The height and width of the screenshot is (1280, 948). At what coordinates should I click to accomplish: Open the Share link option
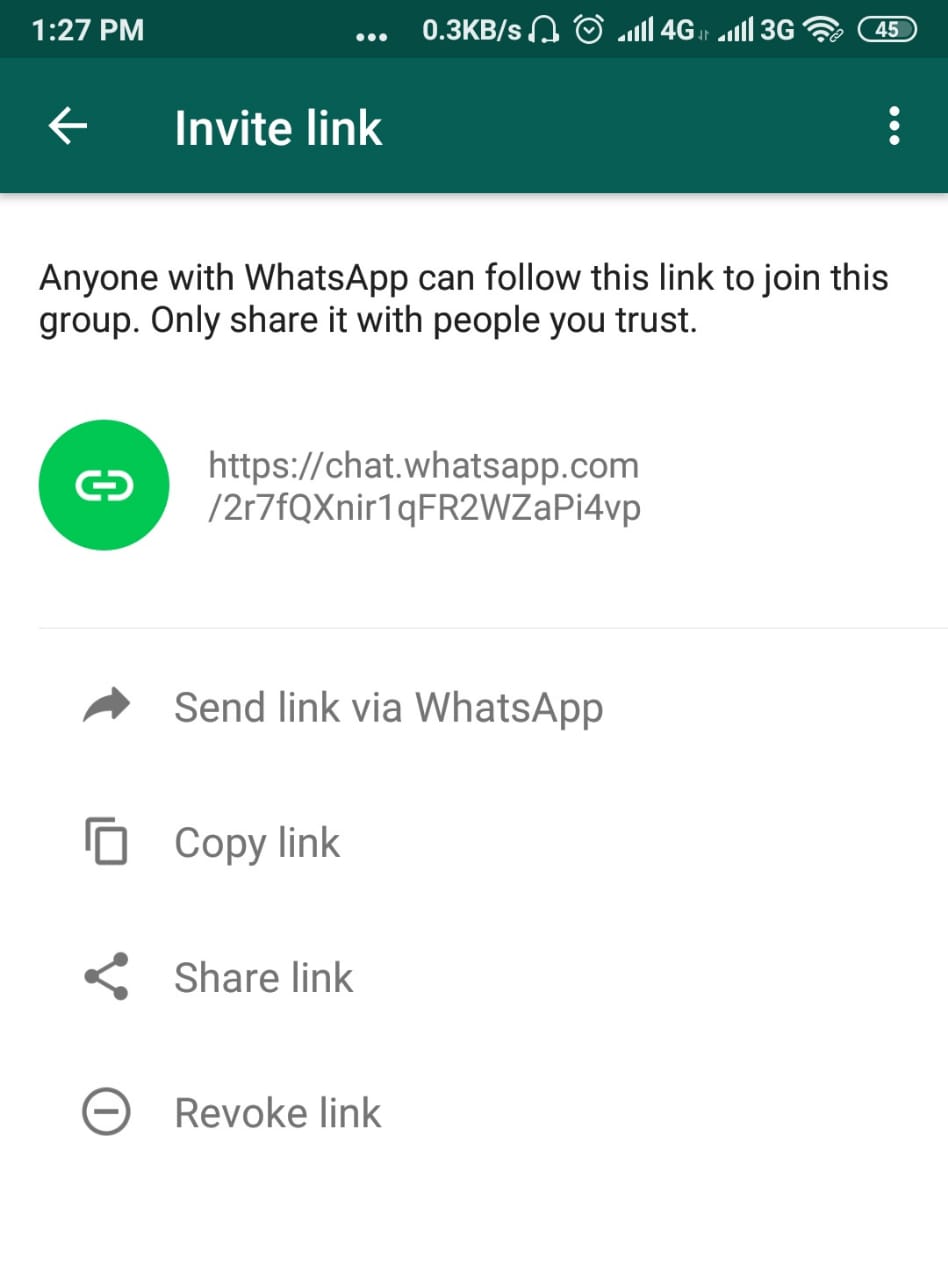(263, 977)
